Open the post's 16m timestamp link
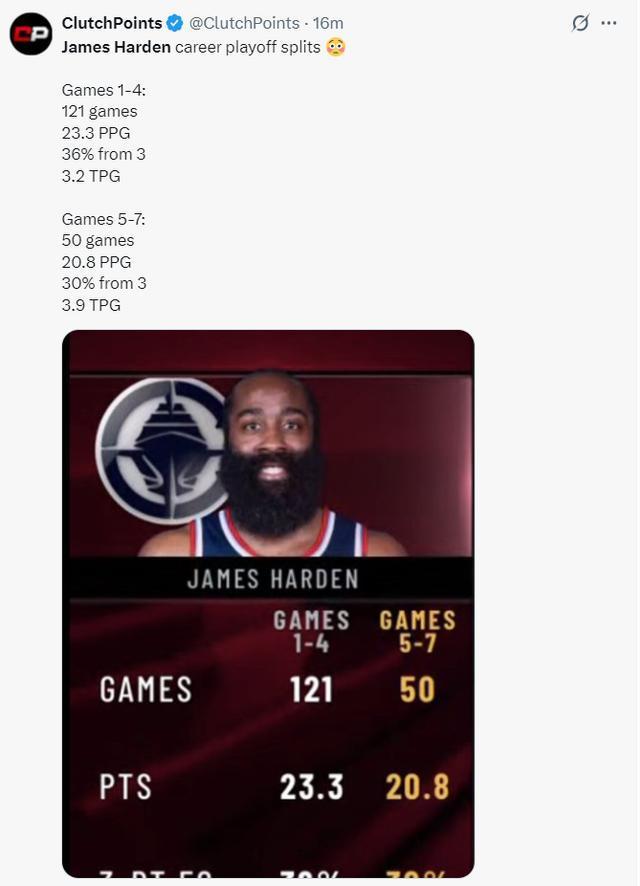Screen dimensions: 640x886 click(328, 23)
